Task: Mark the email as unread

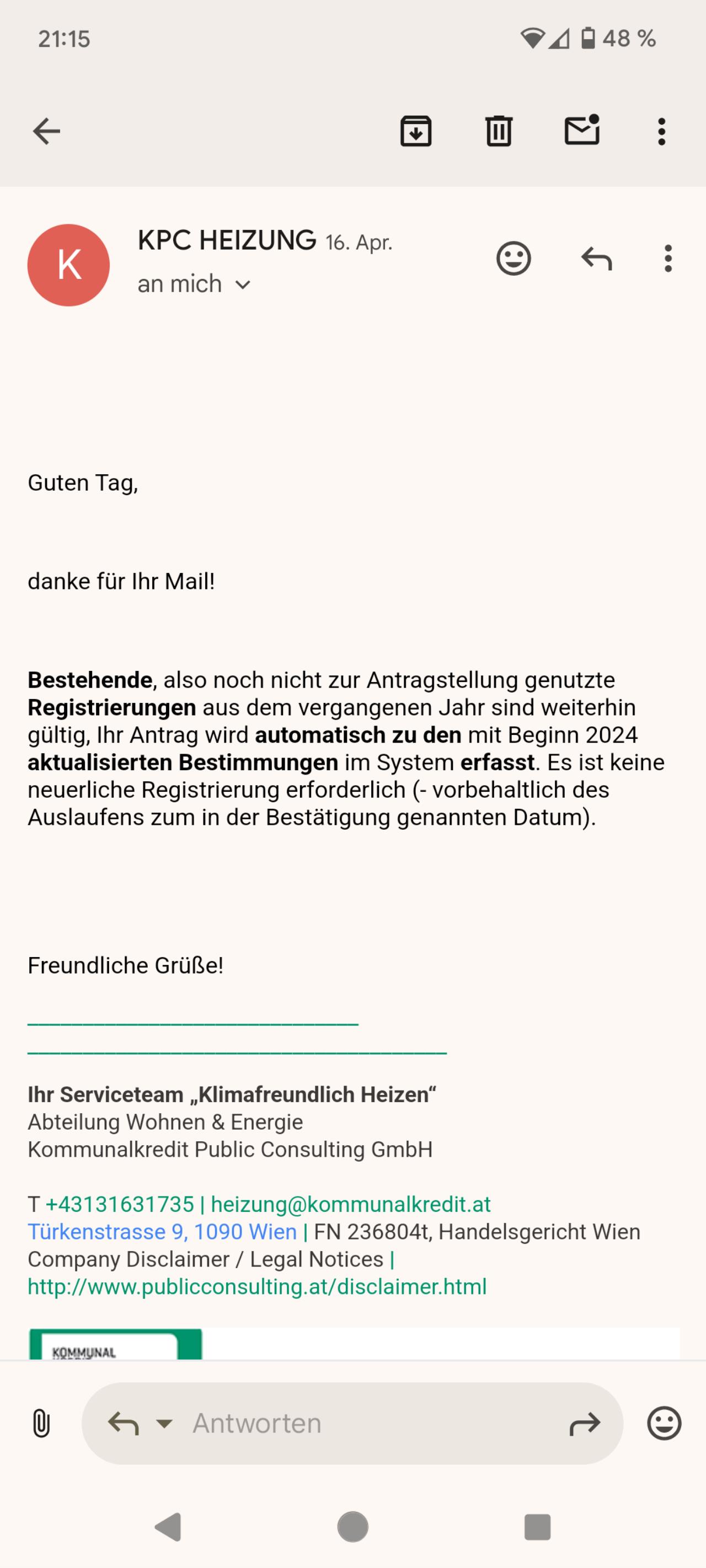Action: pos(582,130)
